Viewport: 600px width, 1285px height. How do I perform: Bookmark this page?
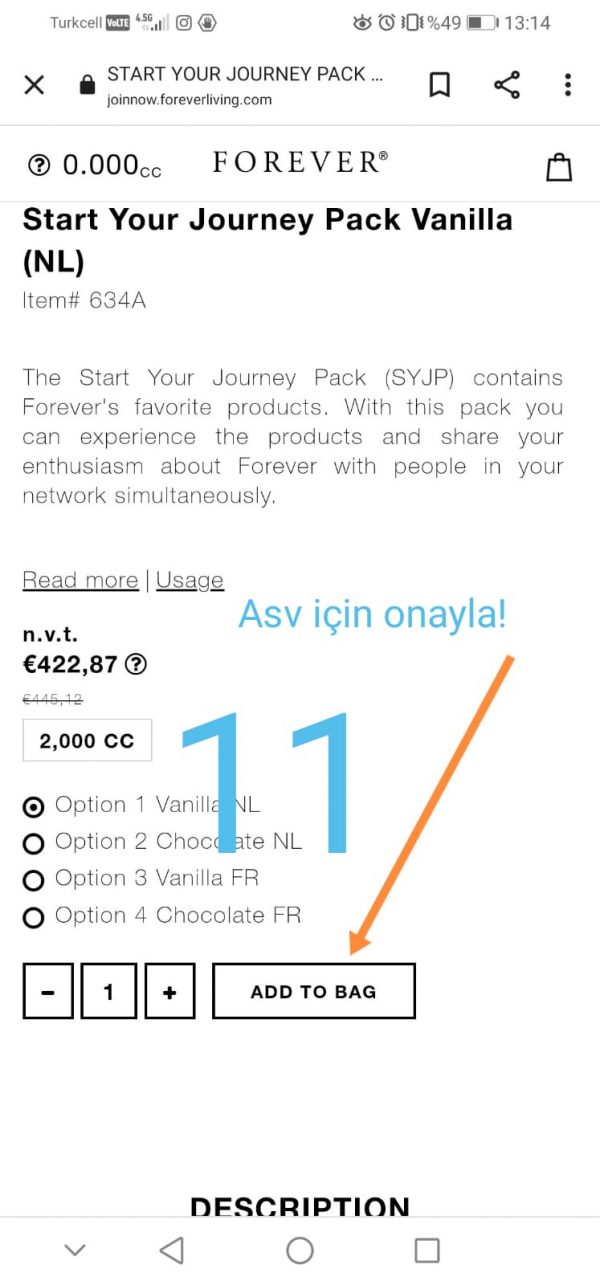[439, 85]
